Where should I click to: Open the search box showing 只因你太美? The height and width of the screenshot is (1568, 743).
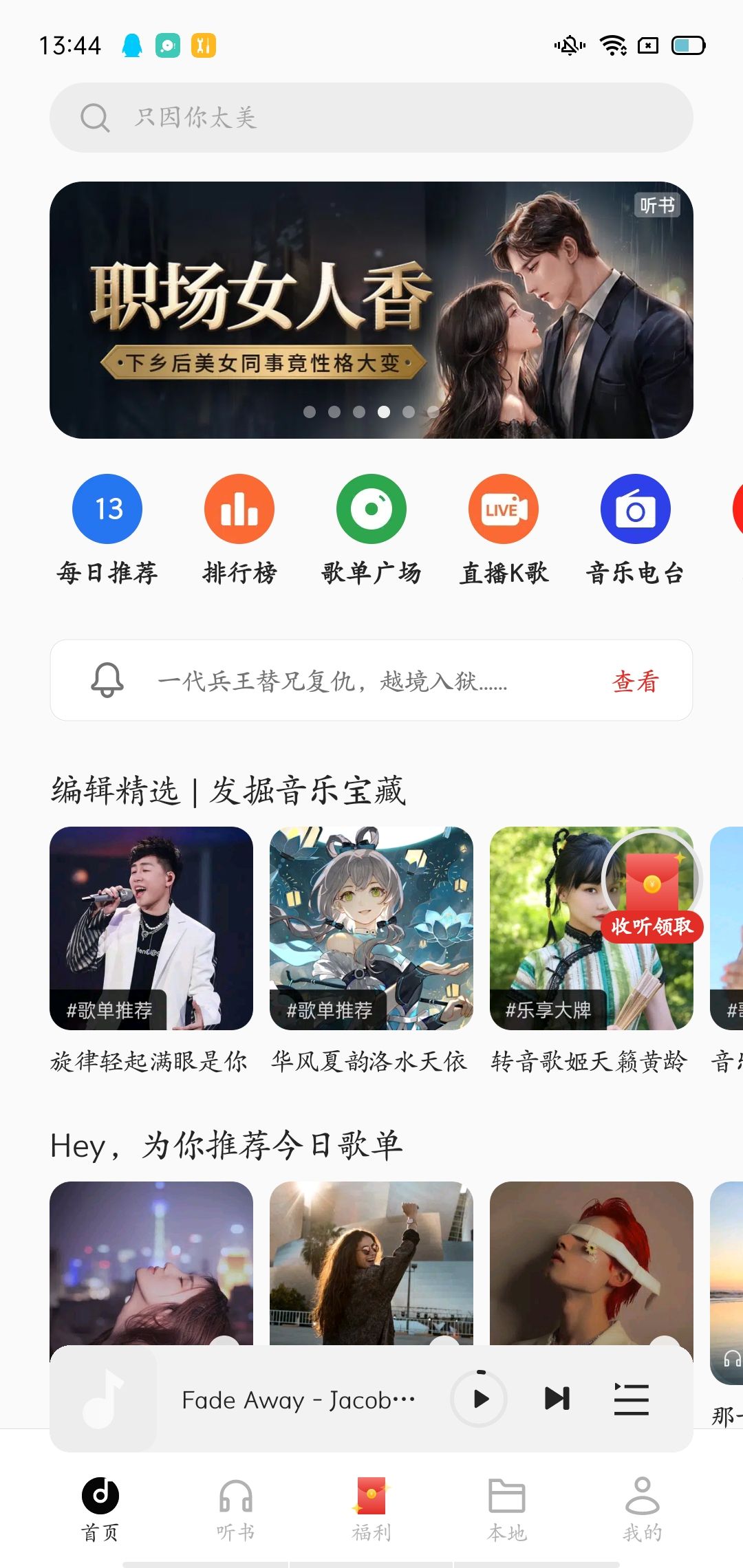371,118
